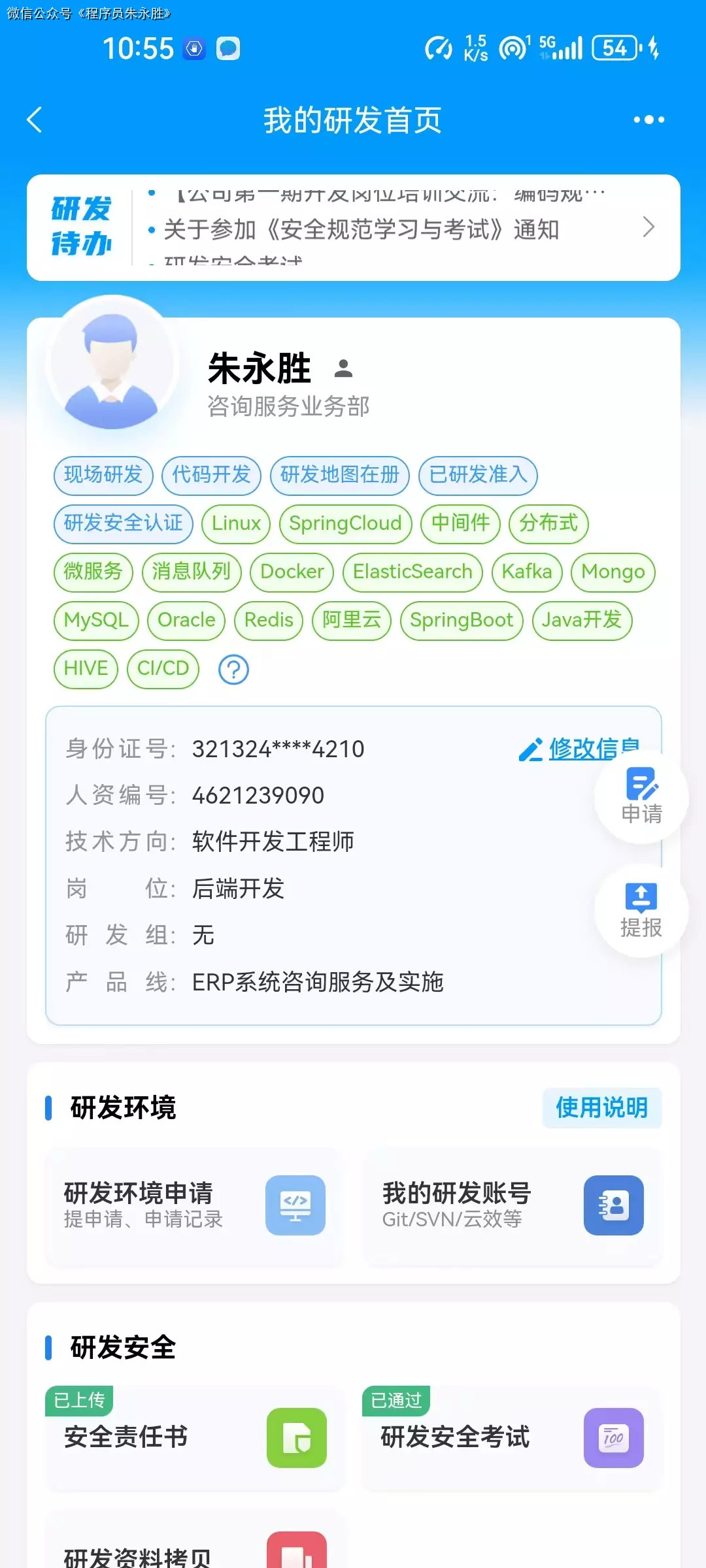Tap the help question mark beside tags
Image resolution: width=706 pixels, height=1568 pixels.
[x=233, y=670]
